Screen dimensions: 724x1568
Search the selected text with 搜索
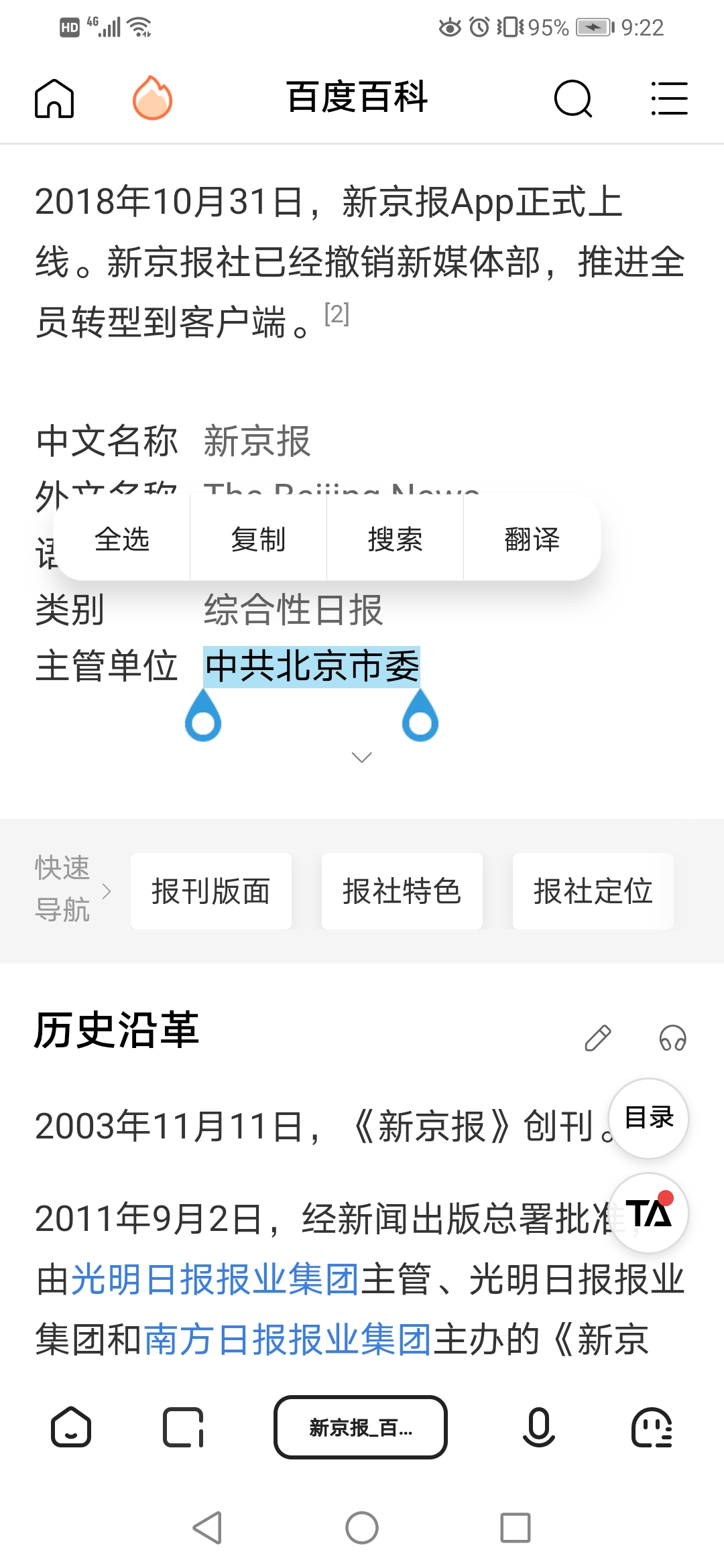[x=396, y=539]
